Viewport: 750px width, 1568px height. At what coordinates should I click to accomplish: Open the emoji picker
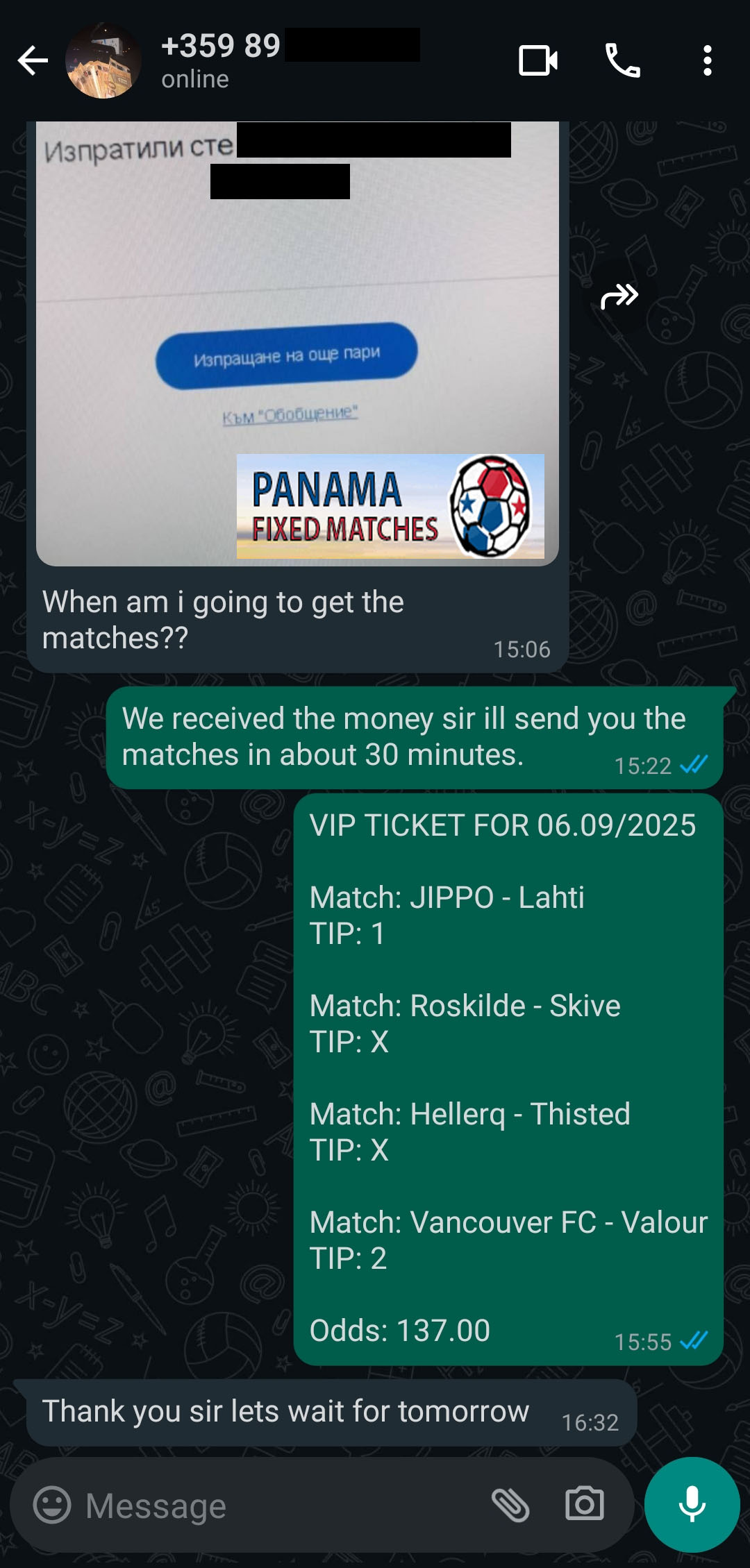click(52, 1506)
